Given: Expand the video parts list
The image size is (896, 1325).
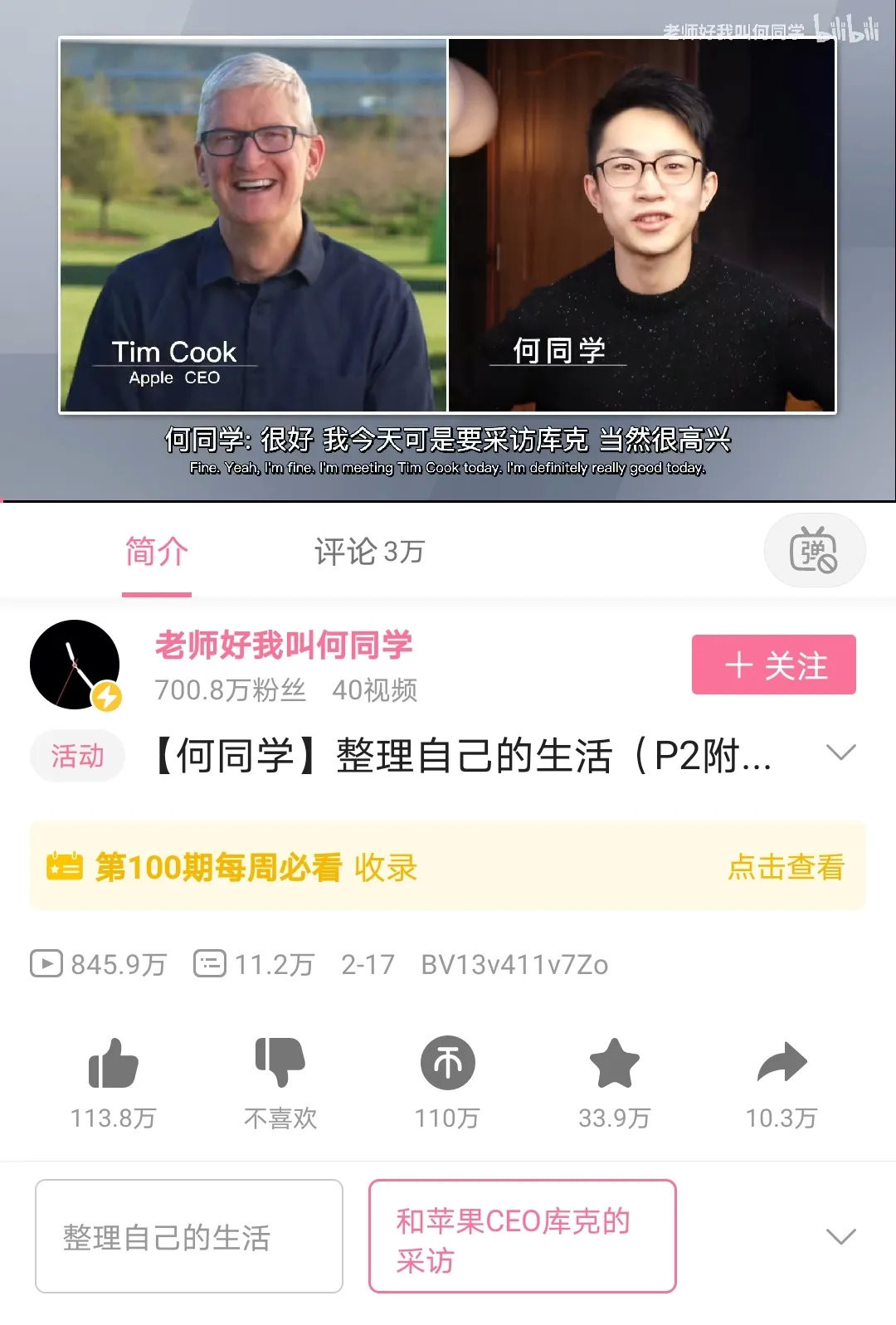Looking at the screenshot, I should click(840, 1236).
